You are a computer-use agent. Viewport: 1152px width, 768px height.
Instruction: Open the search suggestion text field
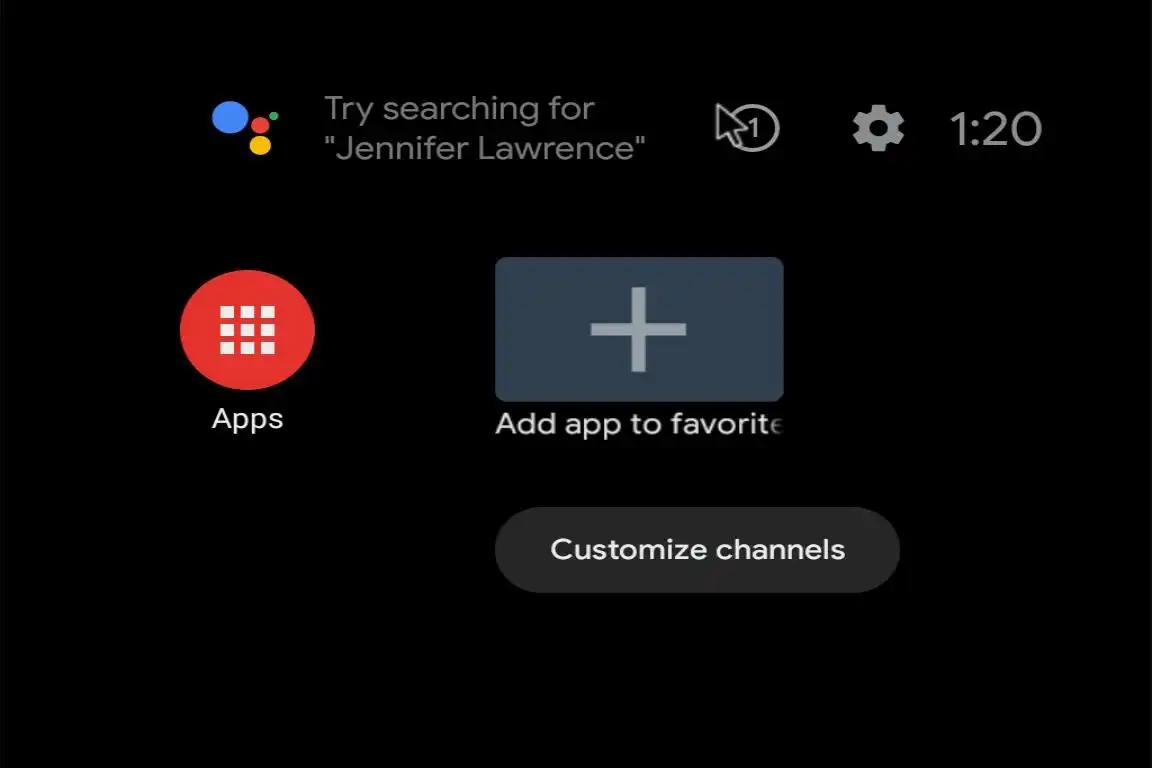tap(485, 128)
